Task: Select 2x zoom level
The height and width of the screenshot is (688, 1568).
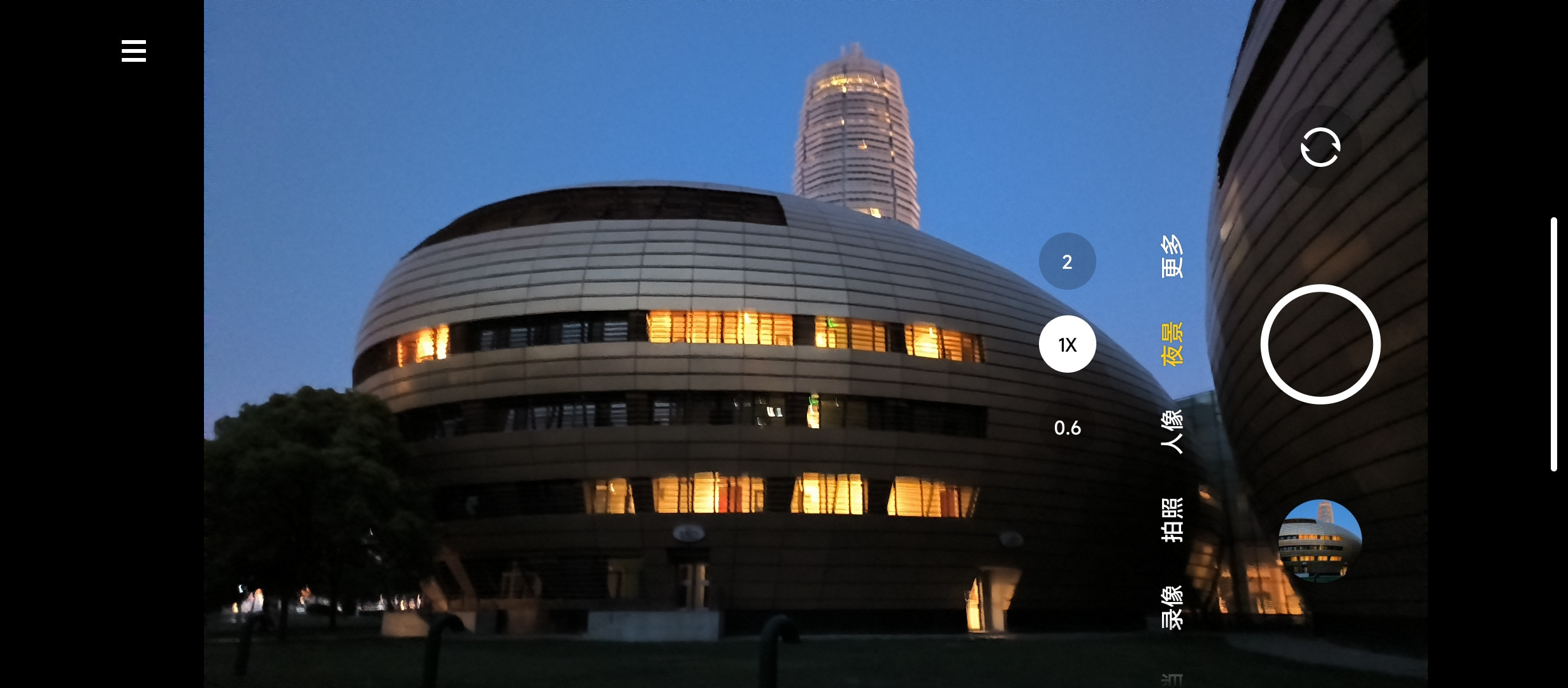Action: click(1067, 261)
